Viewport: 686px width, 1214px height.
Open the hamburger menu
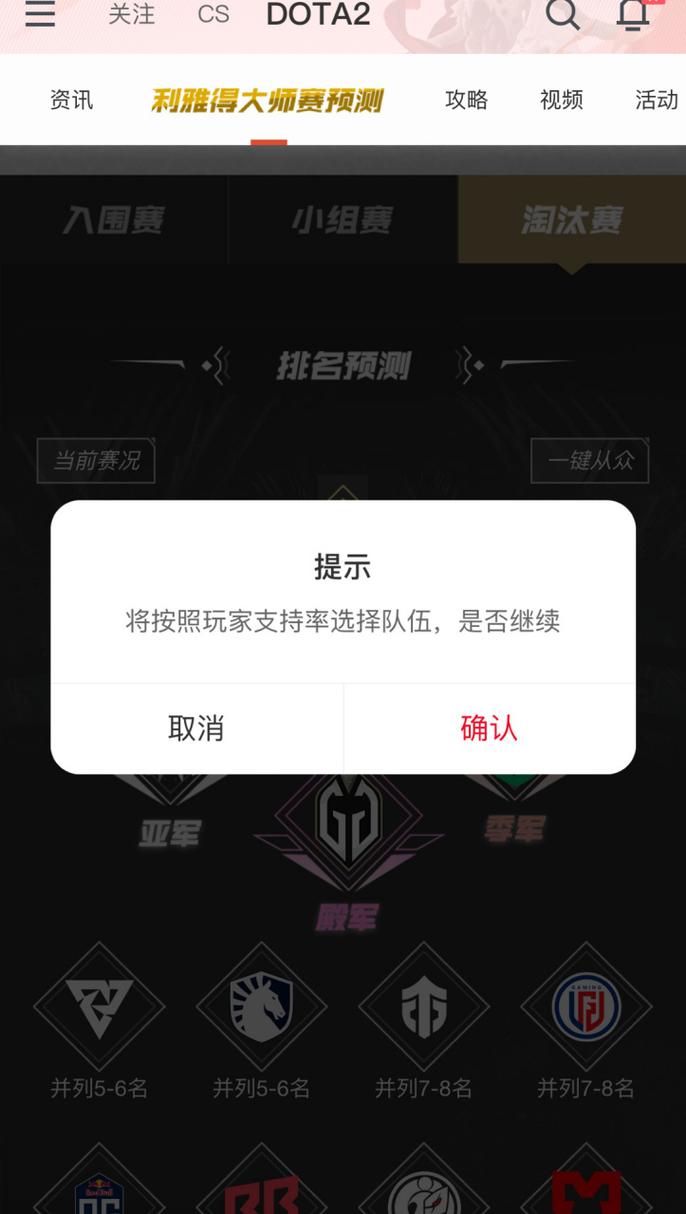click(x=40, y=14)
